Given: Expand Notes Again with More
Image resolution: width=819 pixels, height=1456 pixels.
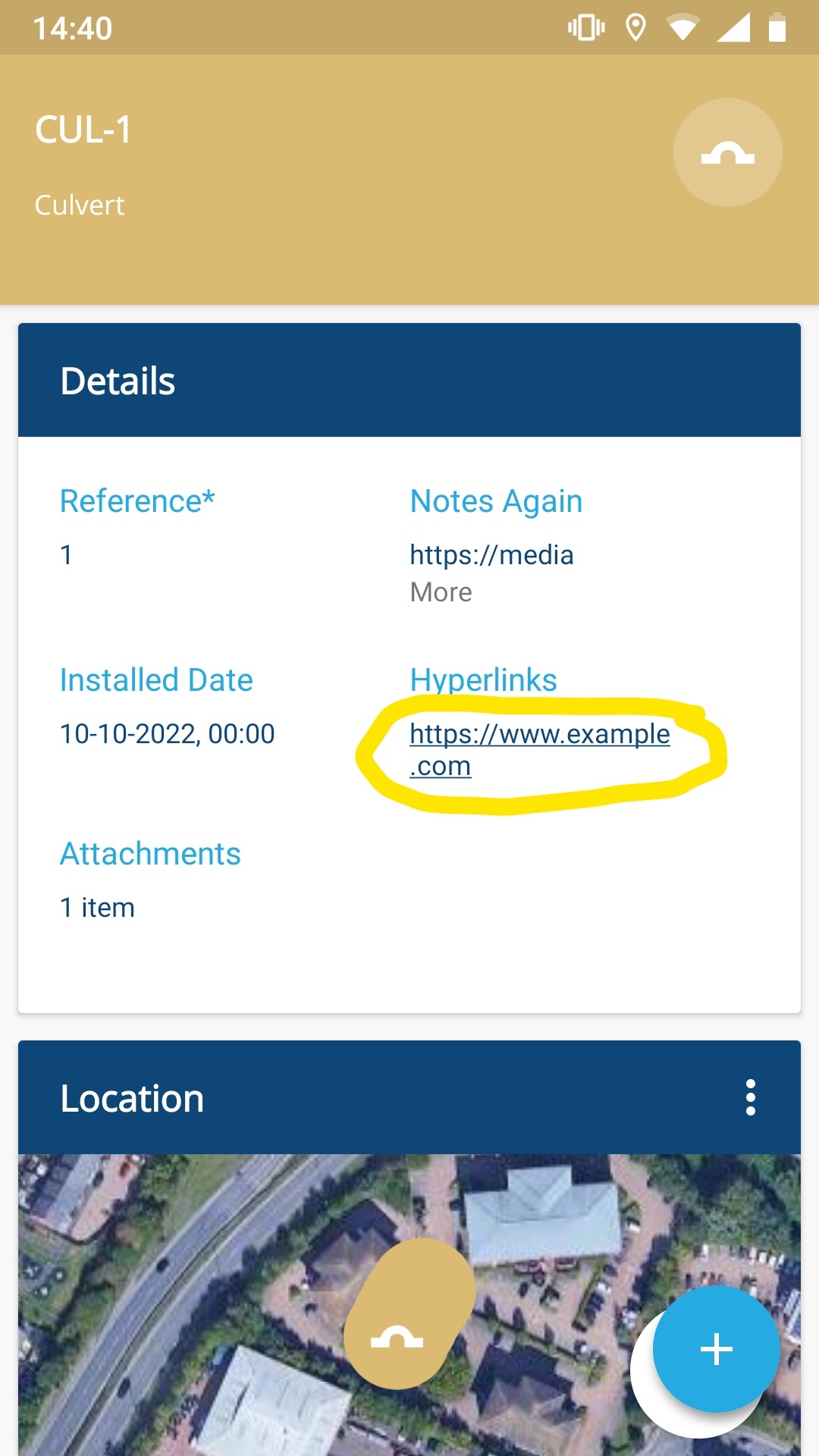Looking at the screenshot, I should 441,592.
